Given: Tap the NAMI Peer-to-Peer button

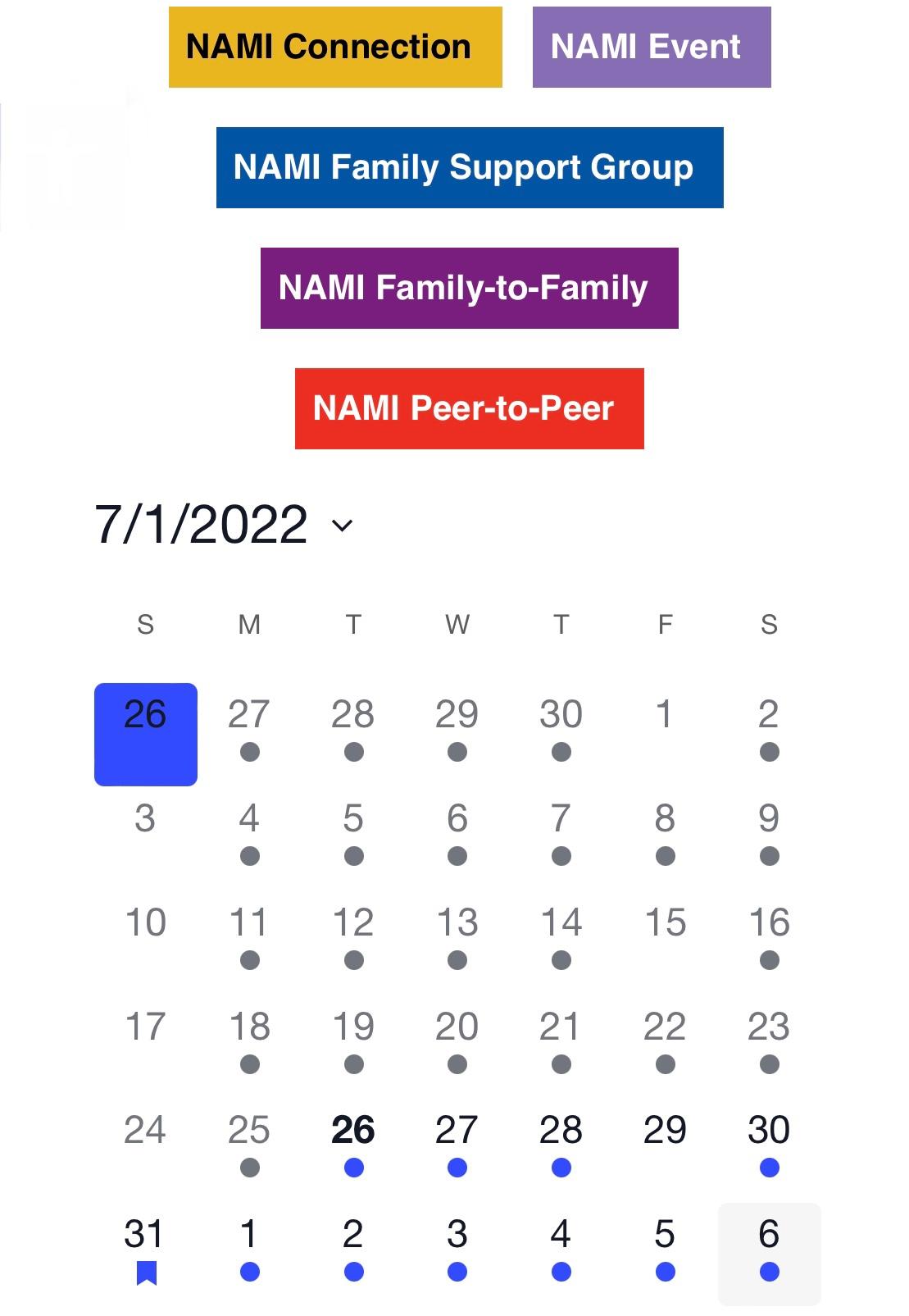Looking at the screenshot, I should (x=469, y=408).
